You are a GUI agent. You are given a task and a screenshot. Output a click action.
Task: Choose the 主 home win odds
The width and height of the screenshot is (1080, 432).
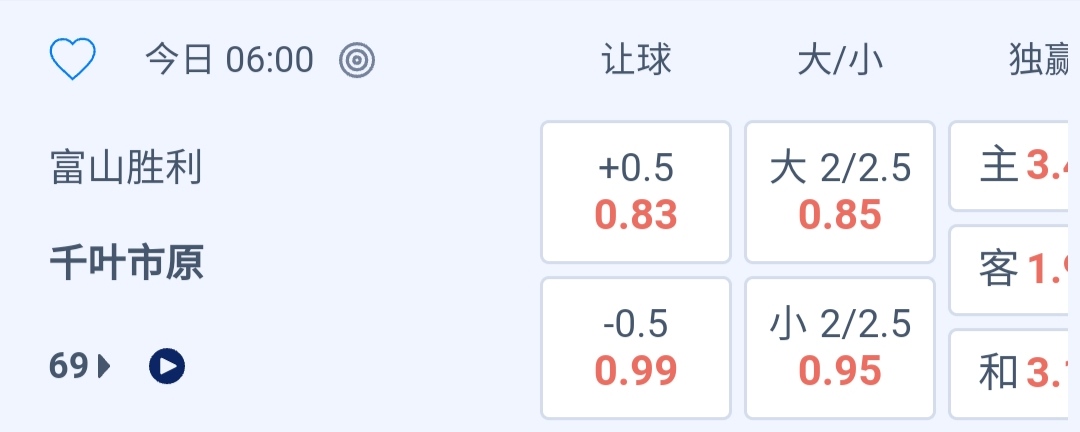pos(1012,166)
